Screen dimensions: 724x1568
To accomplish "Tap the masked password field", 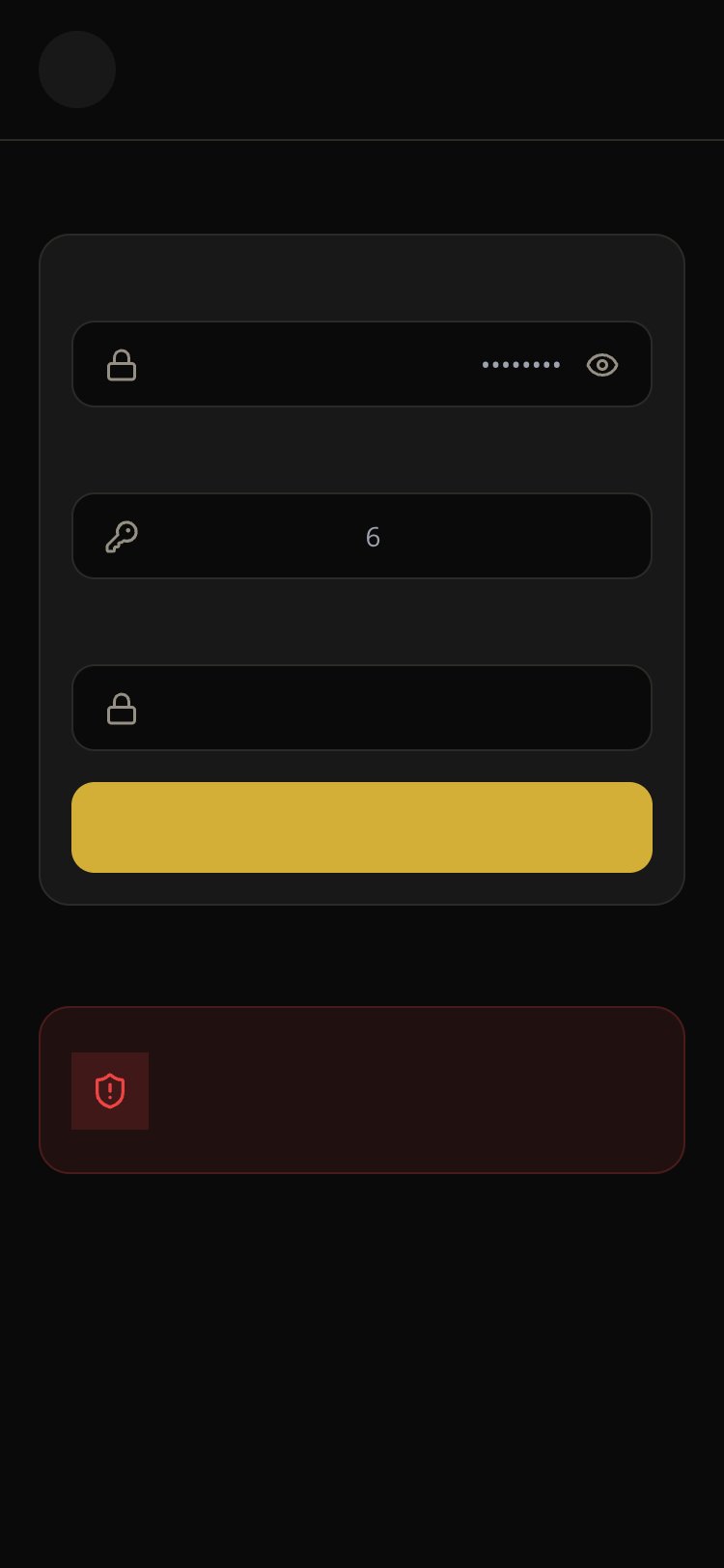I will (362, 364).
